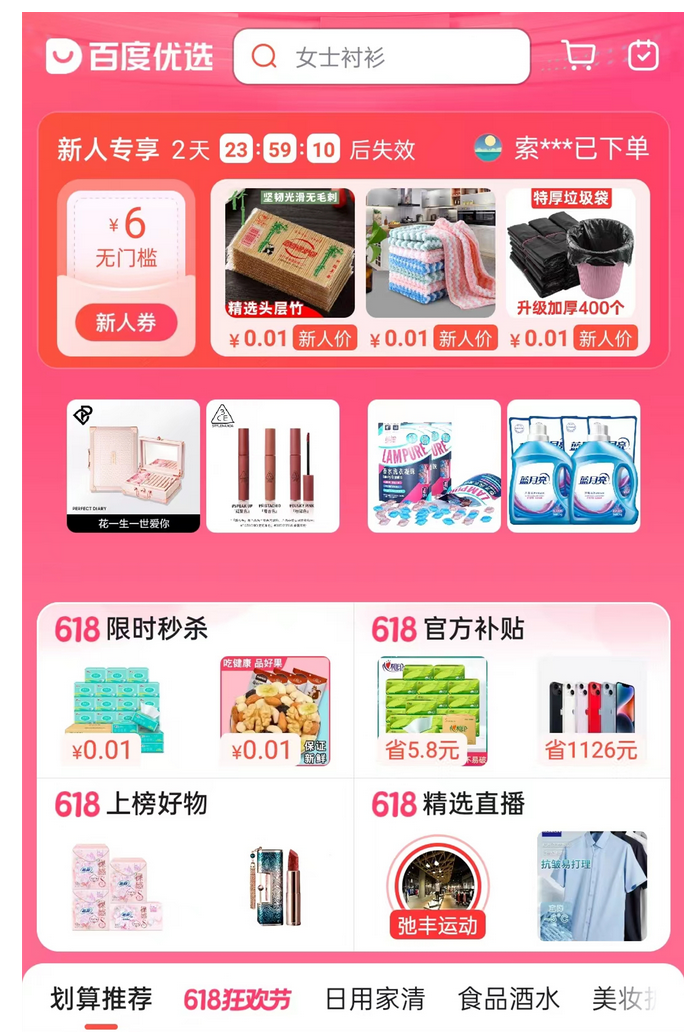Open the search box showing 女士衬衫
Viewport: 692px width, 1032px height.
[x=381, y=57]
